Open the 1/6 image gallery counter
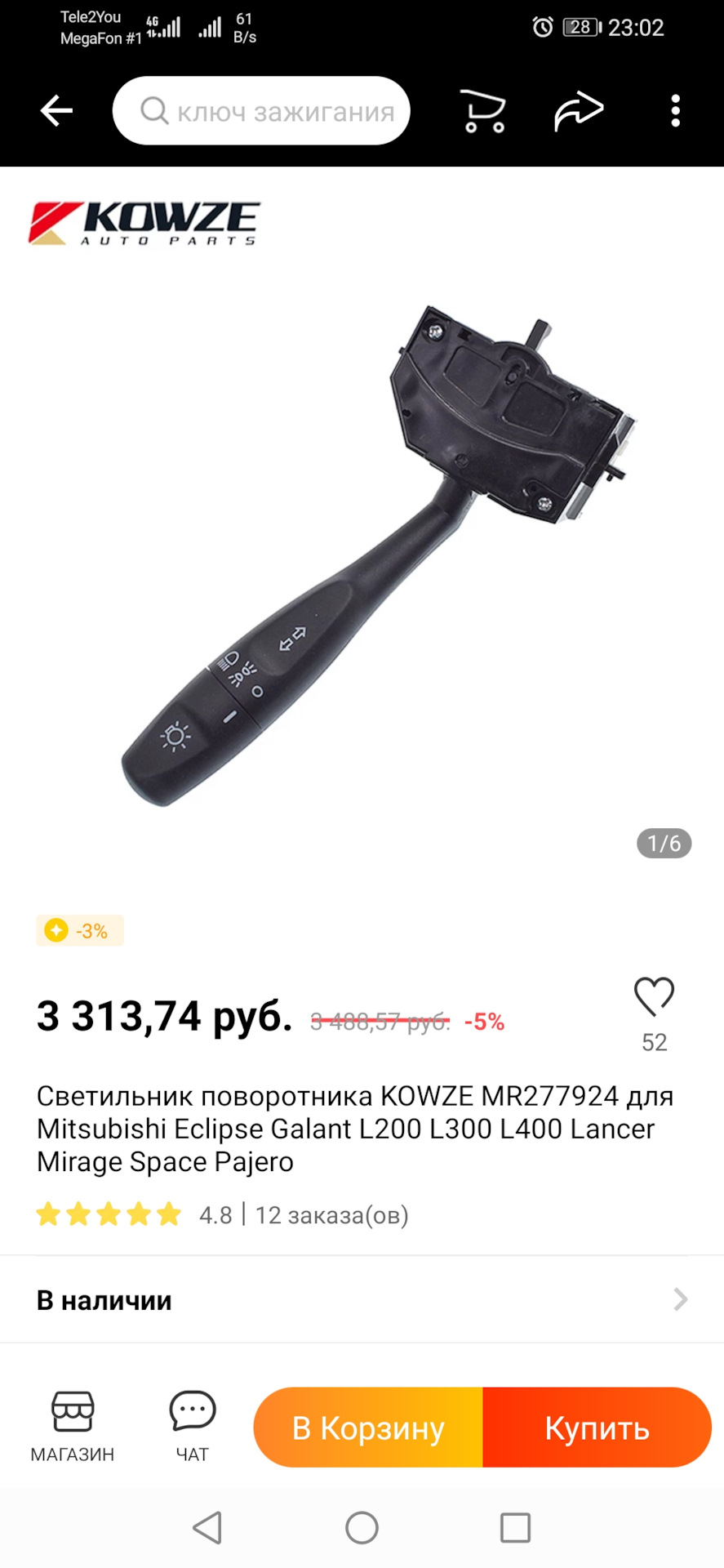The image size is (724, 1568). pyautogui.click(x=663, y=844)
